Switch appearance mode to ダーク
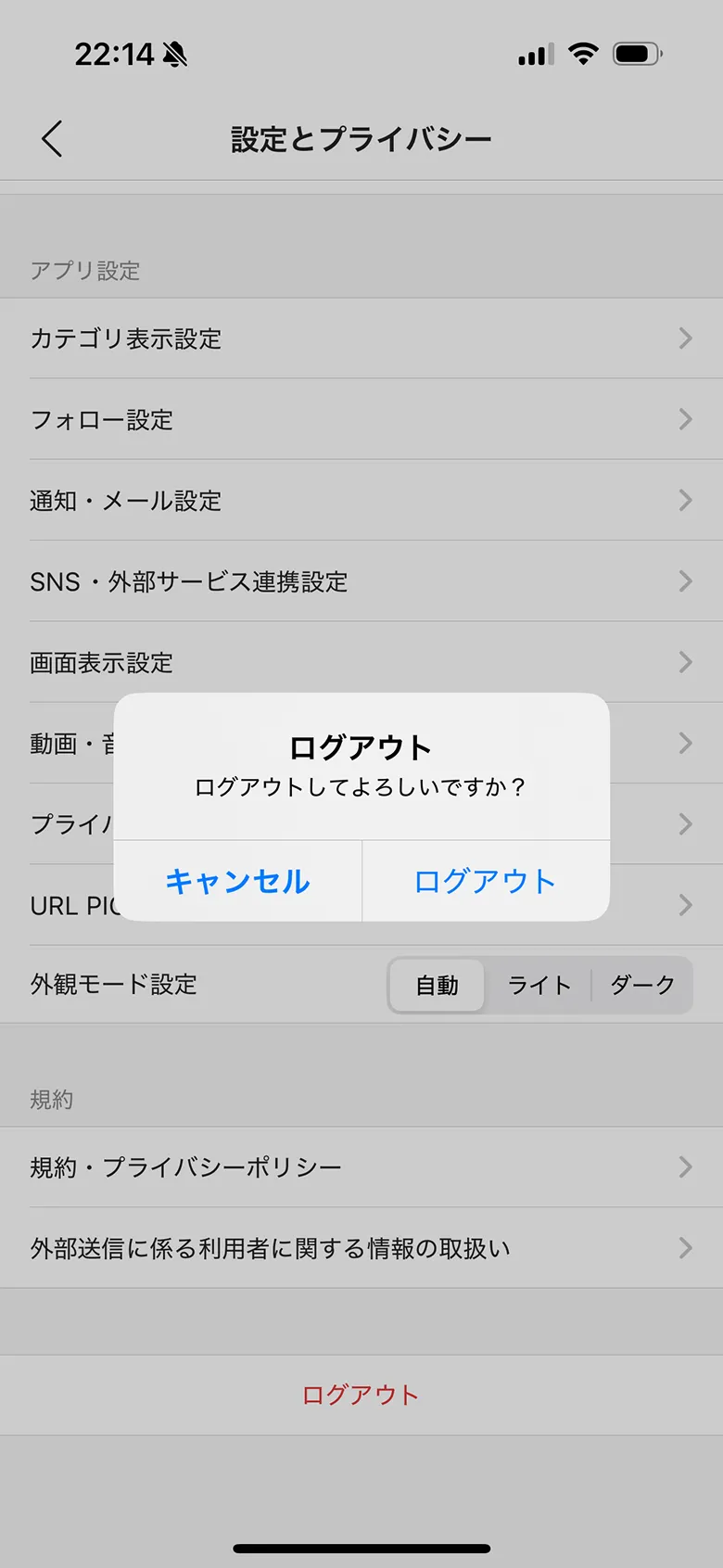Viewport: 723px width, 1568px height. (x=641, y=986)
